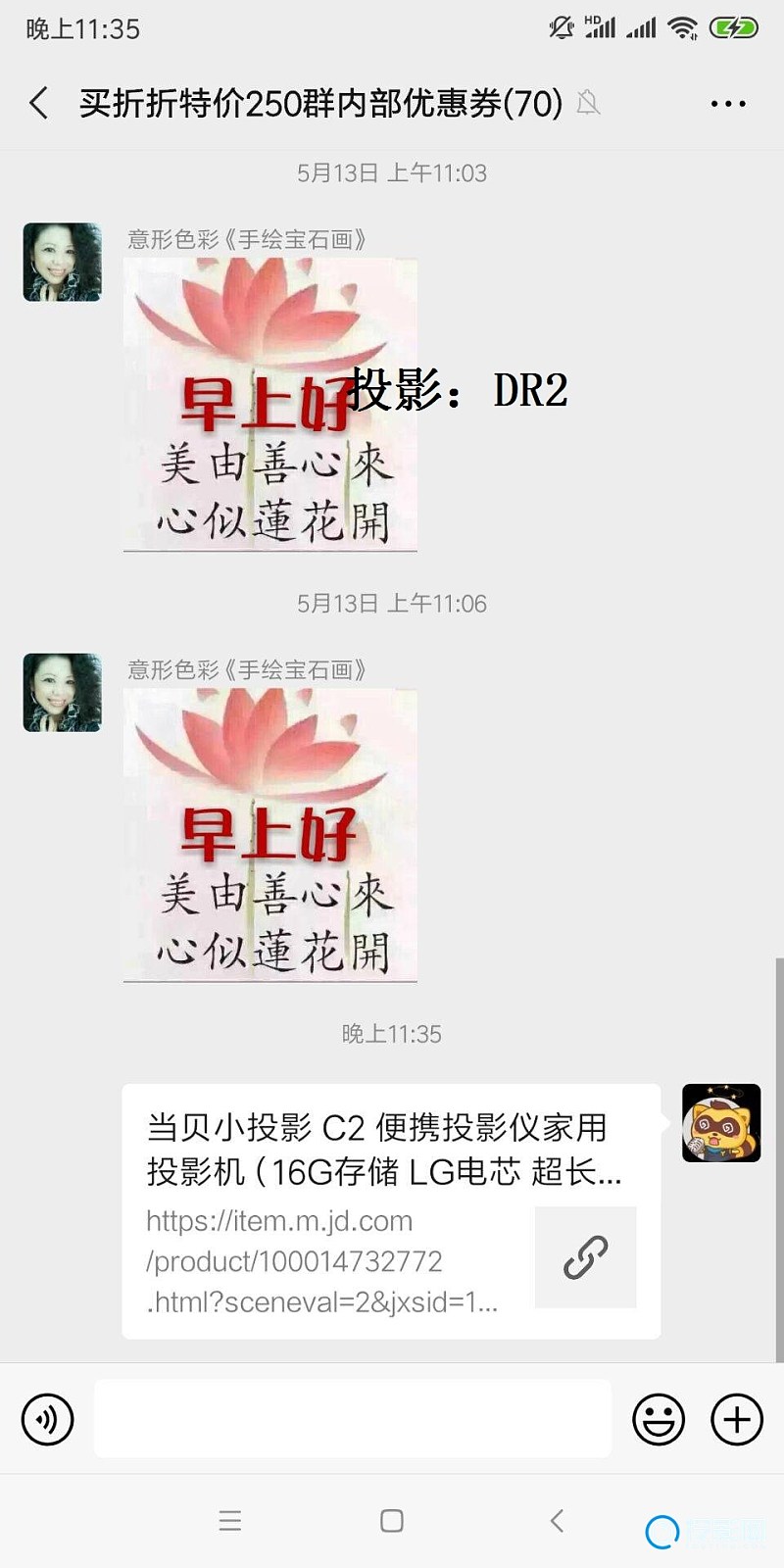Open sender avatar on the 11:06 message
784x1568 pixels.
63,693
